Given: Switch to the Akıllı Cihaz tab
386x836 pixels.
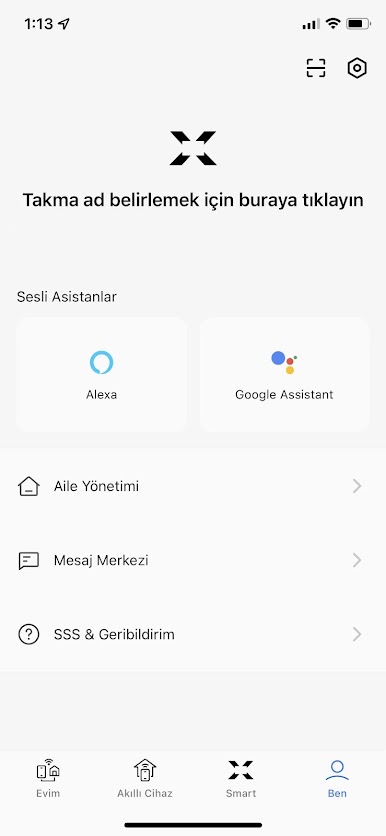Looking at the screenshot, I should [x=144, y=778].
